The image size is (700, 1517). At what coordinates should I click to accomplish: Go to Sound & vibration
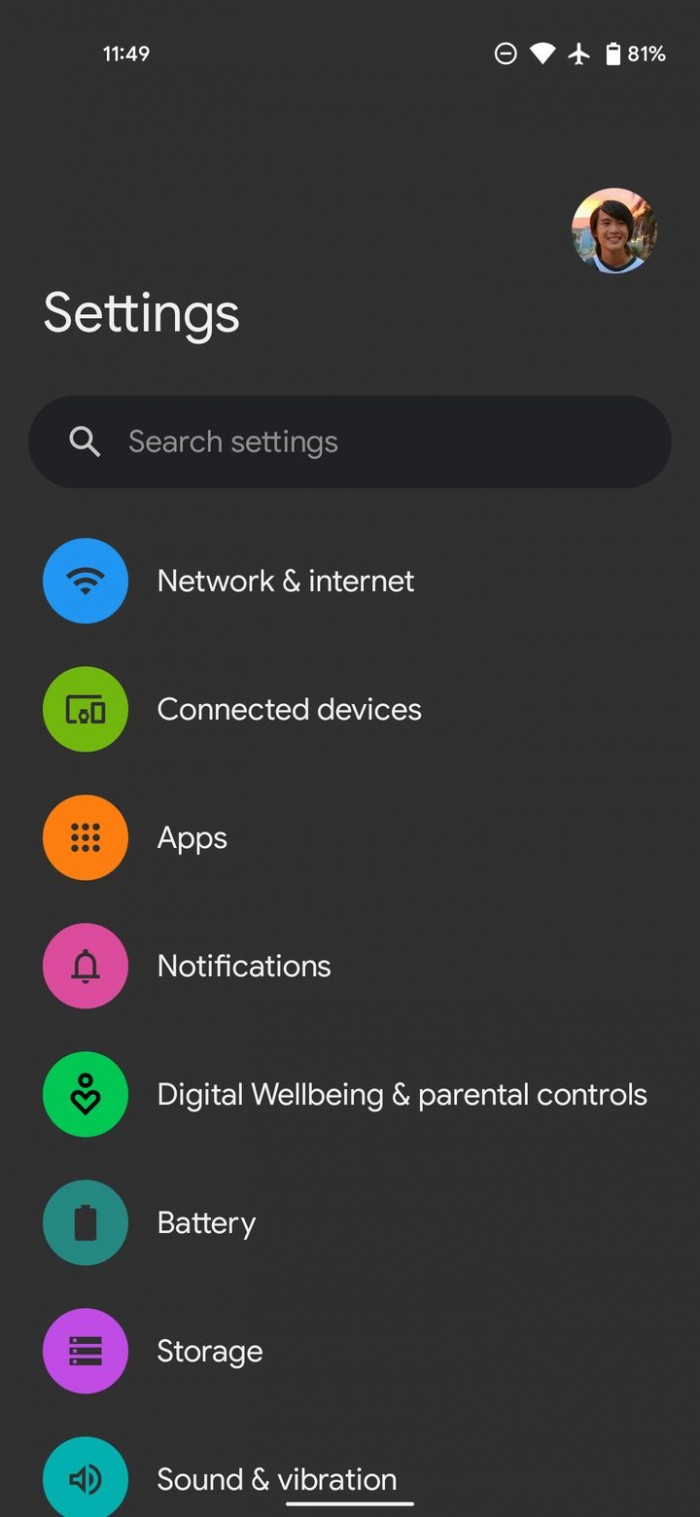click(x=276, y=1478)
